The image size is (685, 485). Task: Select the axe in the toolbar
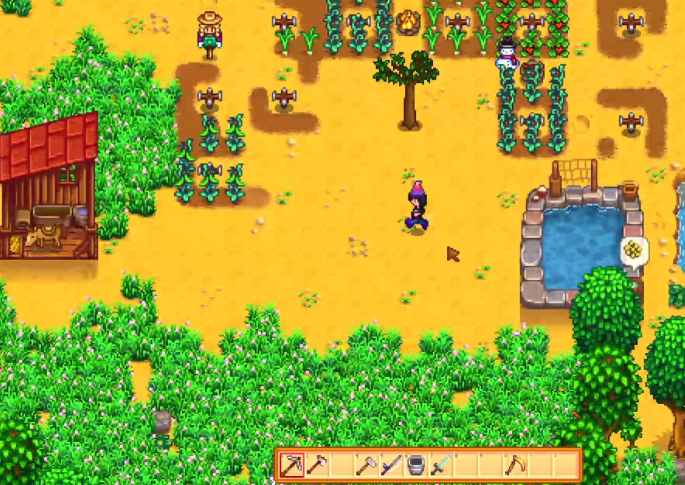point(317,465)
